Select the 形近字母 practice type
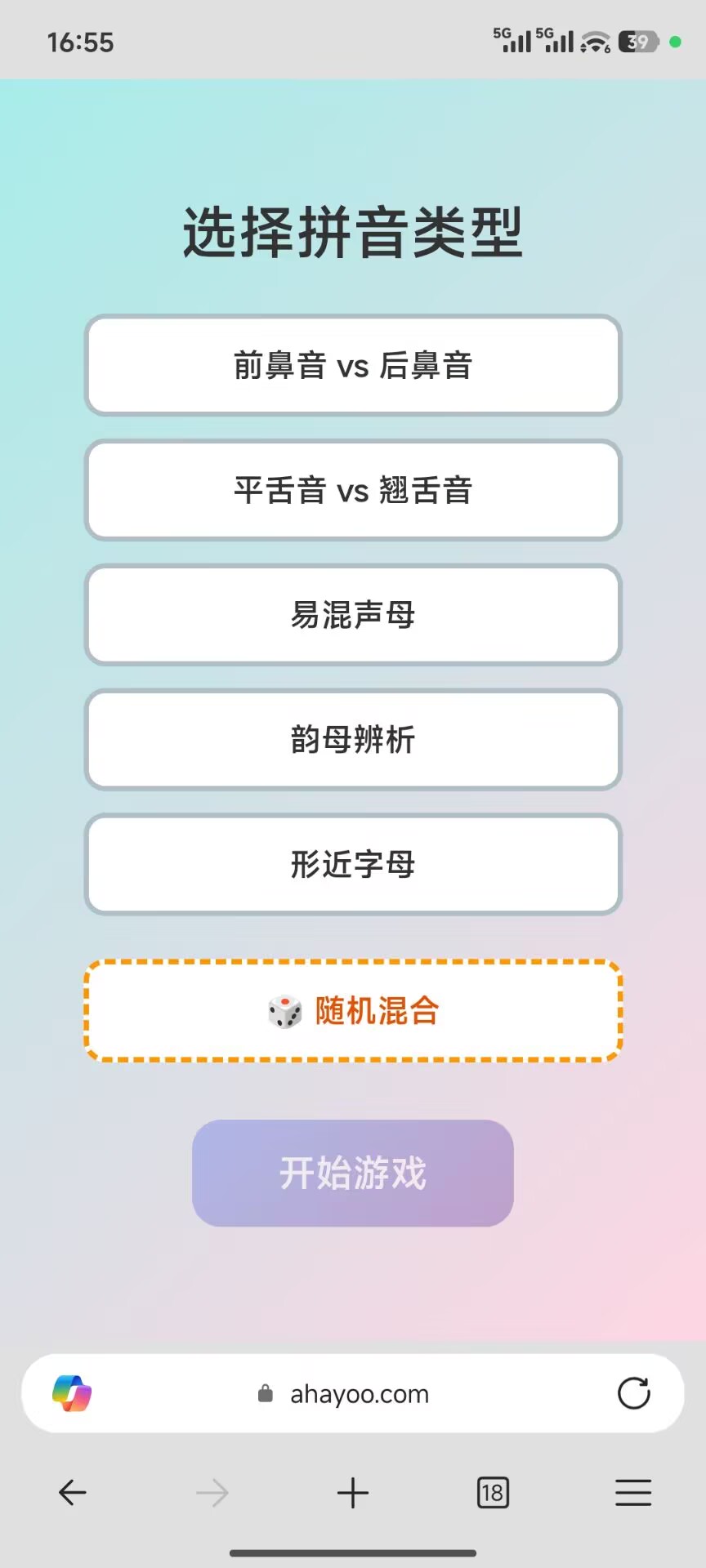The height and width of the screenshot is (1568, 706). pos(352,864)
